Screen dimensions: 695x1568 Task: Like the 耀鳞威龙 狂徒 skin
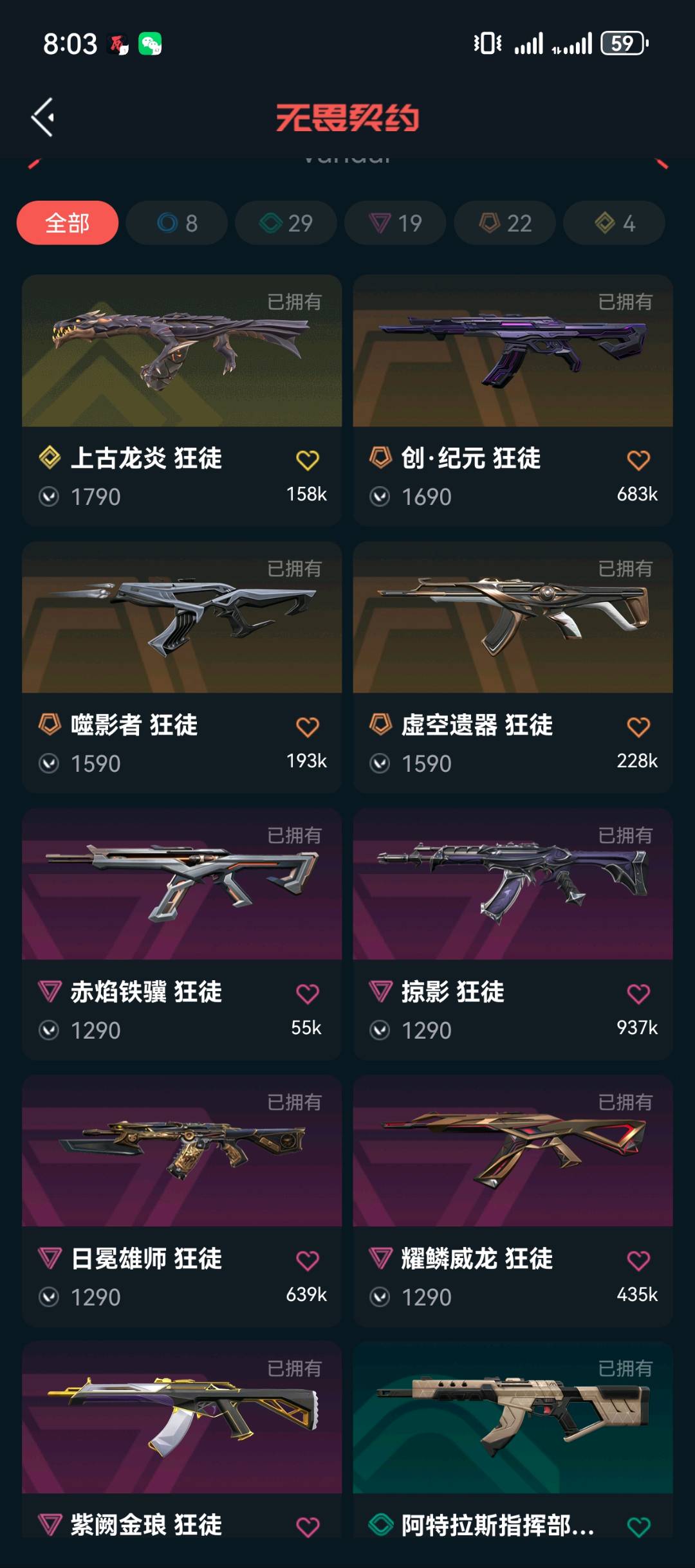coord(638,1261)
